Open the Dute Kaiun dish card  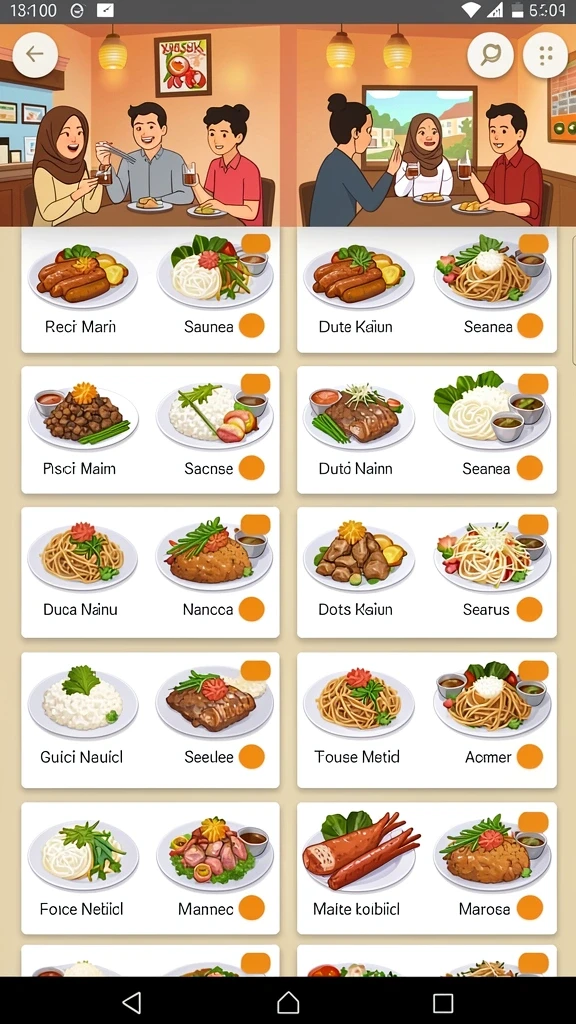pyautogui.click(x=427, y=290)
